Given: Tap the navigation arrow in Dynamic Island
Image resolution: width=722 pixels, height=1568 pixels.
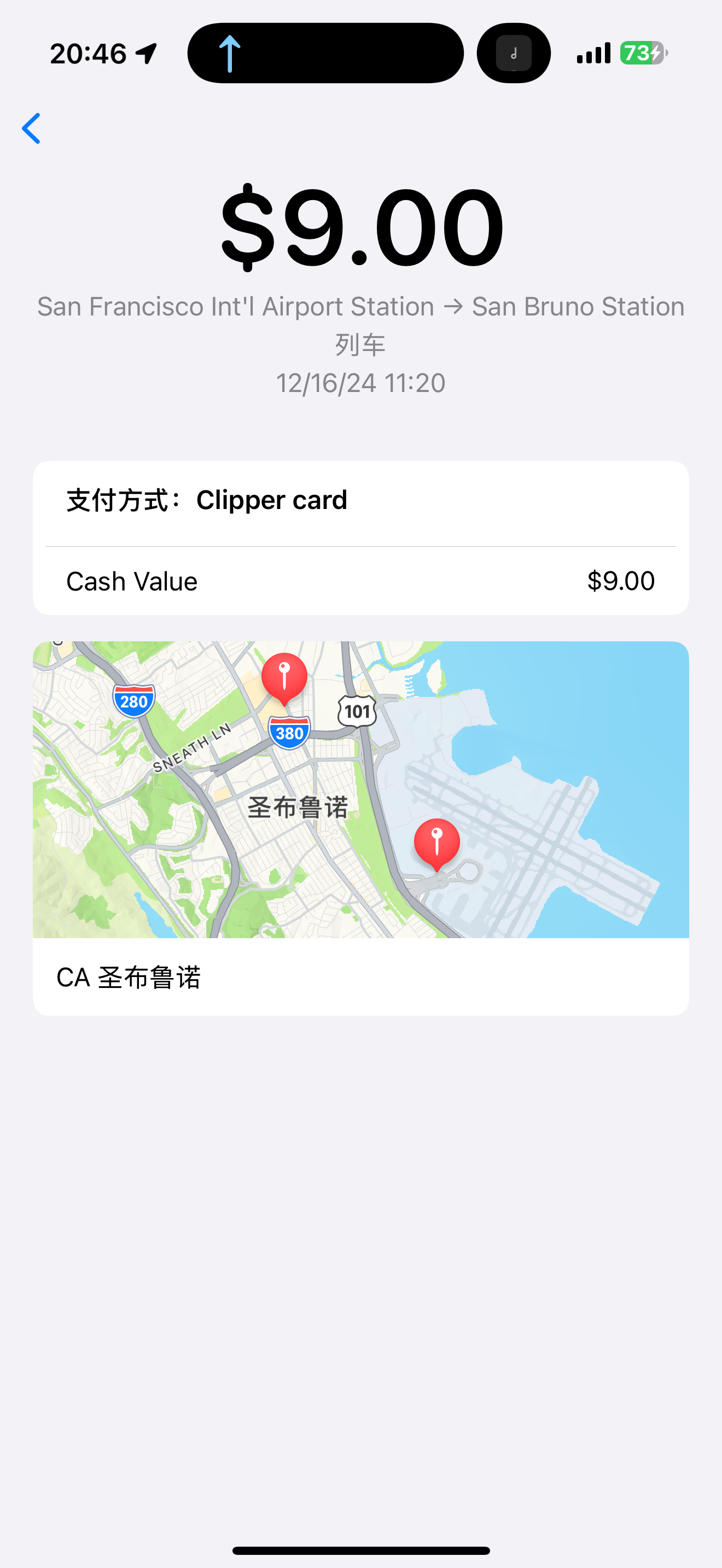Looking at the screenshot, I should pos(230,54).
